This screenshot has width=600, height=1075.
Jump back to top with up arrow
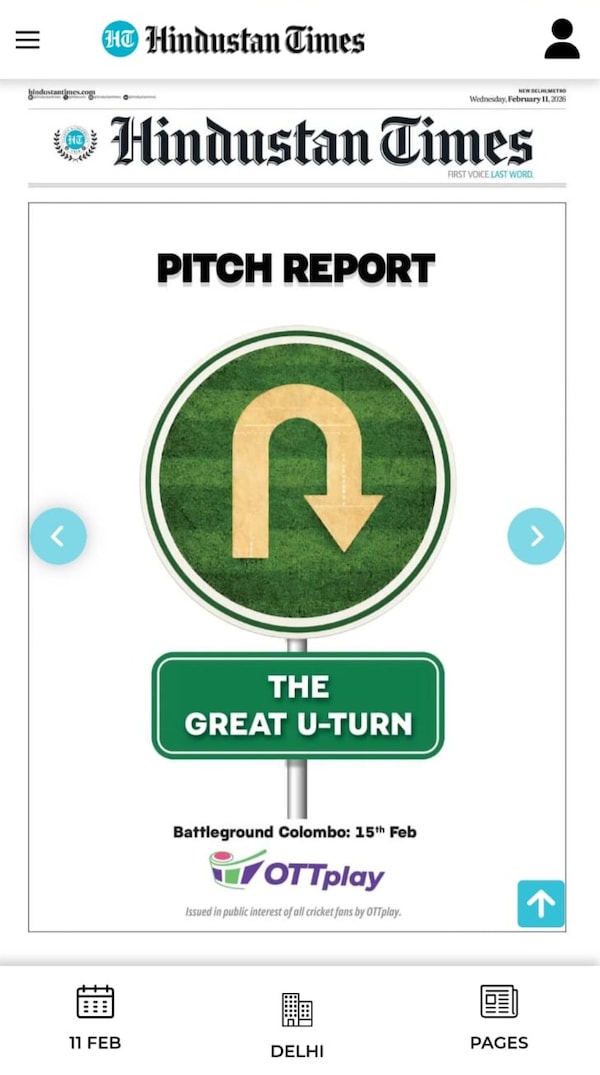[541, 904]
